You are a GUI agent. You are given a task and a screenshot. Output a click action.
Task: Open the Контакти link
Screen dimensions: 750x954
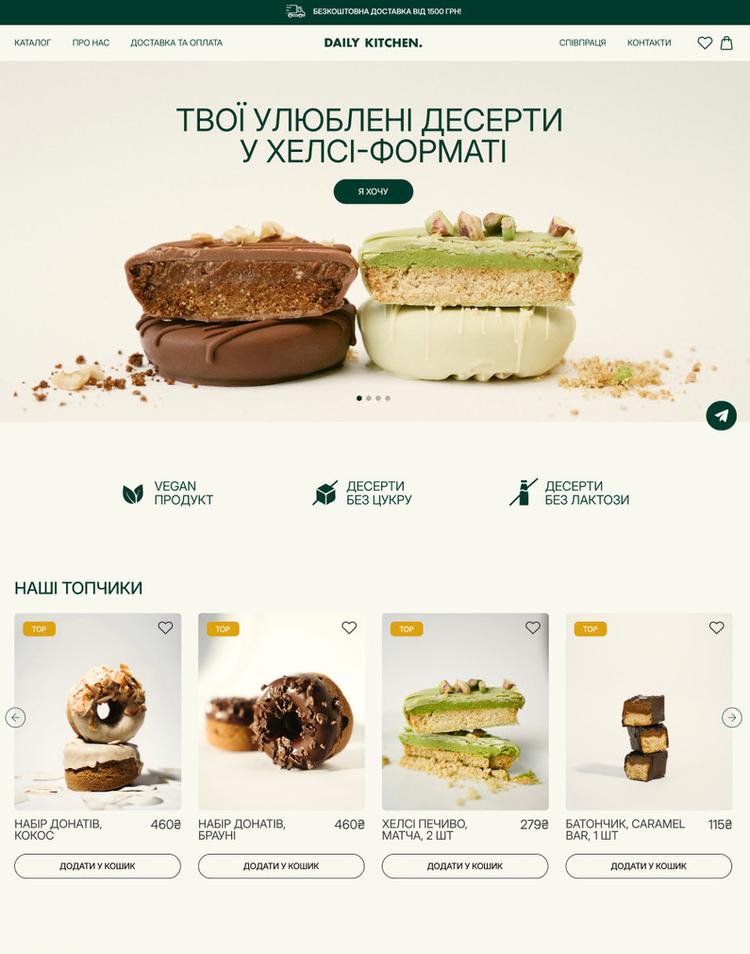(x=649, y=43)
